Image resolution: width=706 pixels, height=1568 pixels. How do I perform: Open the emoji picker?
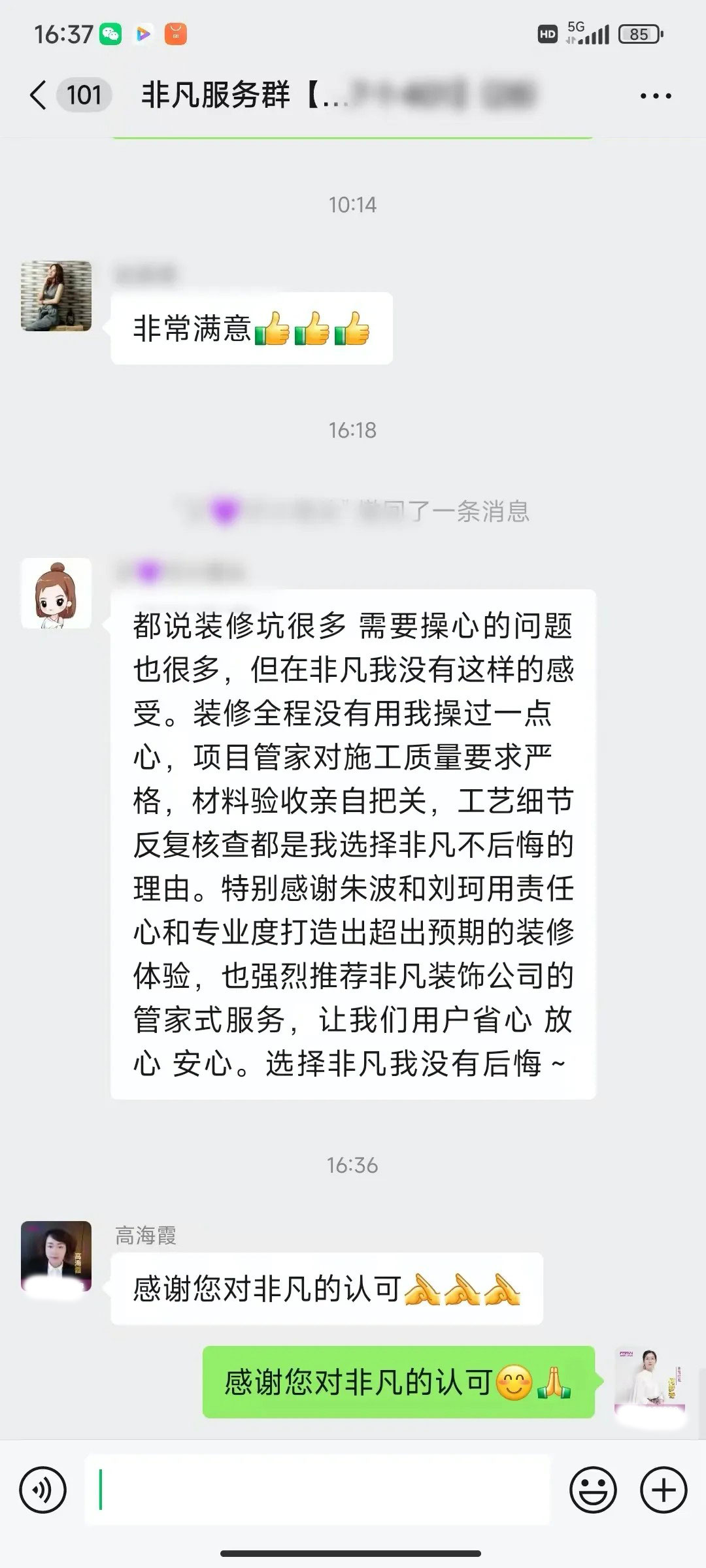click(x=593, y=1491)
